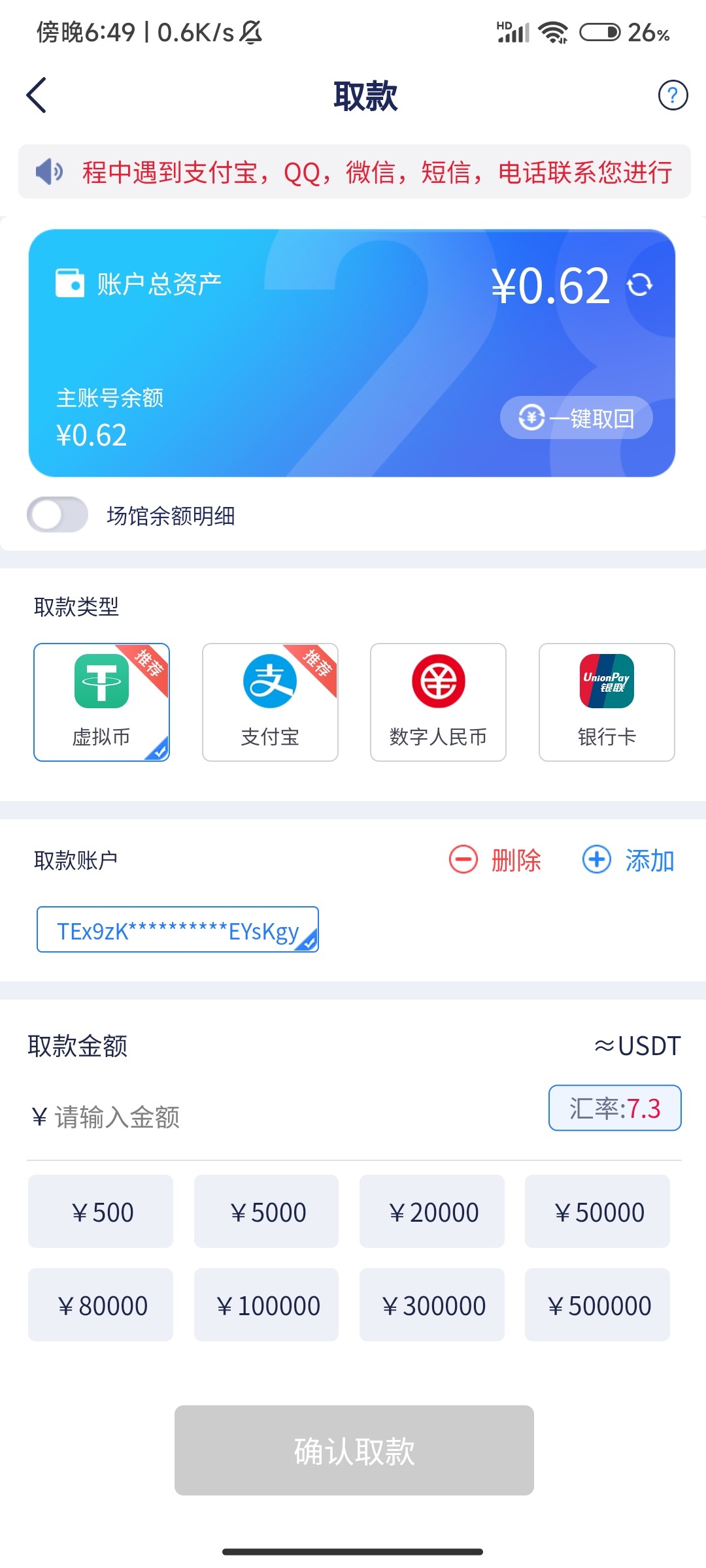Image resolution: width=706 pixels, height=1568 pixels.
Task: Select the ¥100000 amount chip
Action: (266, 1305)
